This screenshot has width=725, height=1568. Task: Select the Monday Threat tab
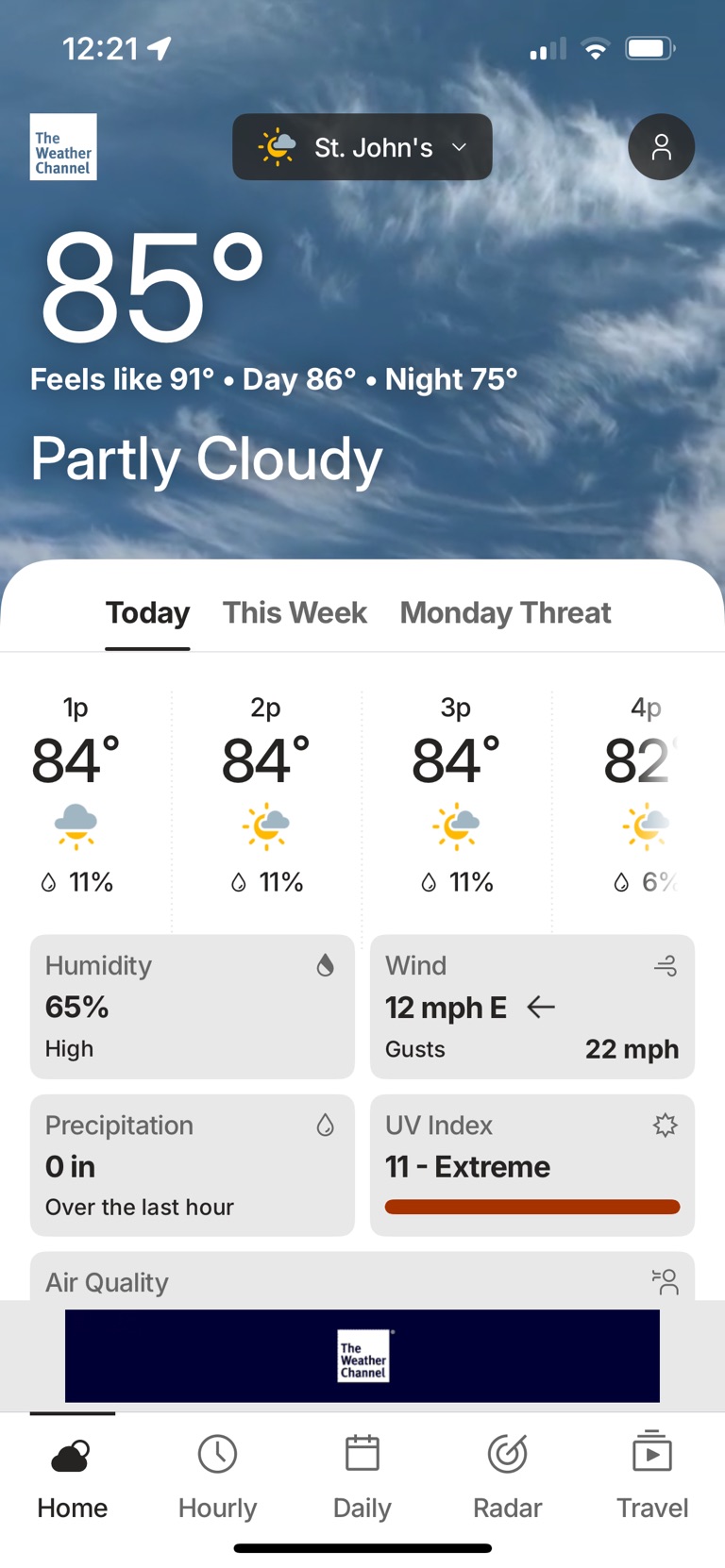coord(505,613)
